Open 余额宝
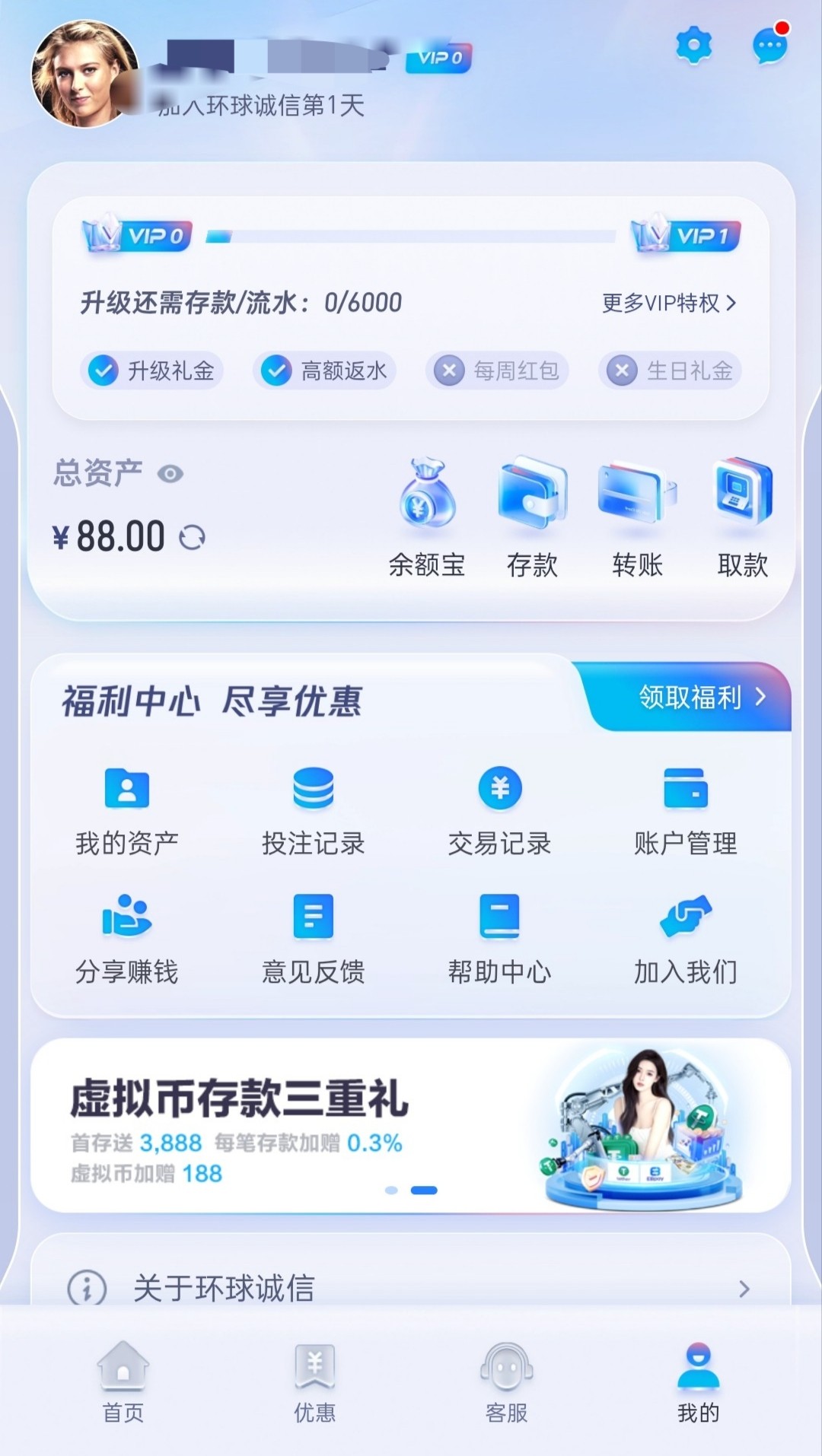822x1456 pixels. (427, 517)
